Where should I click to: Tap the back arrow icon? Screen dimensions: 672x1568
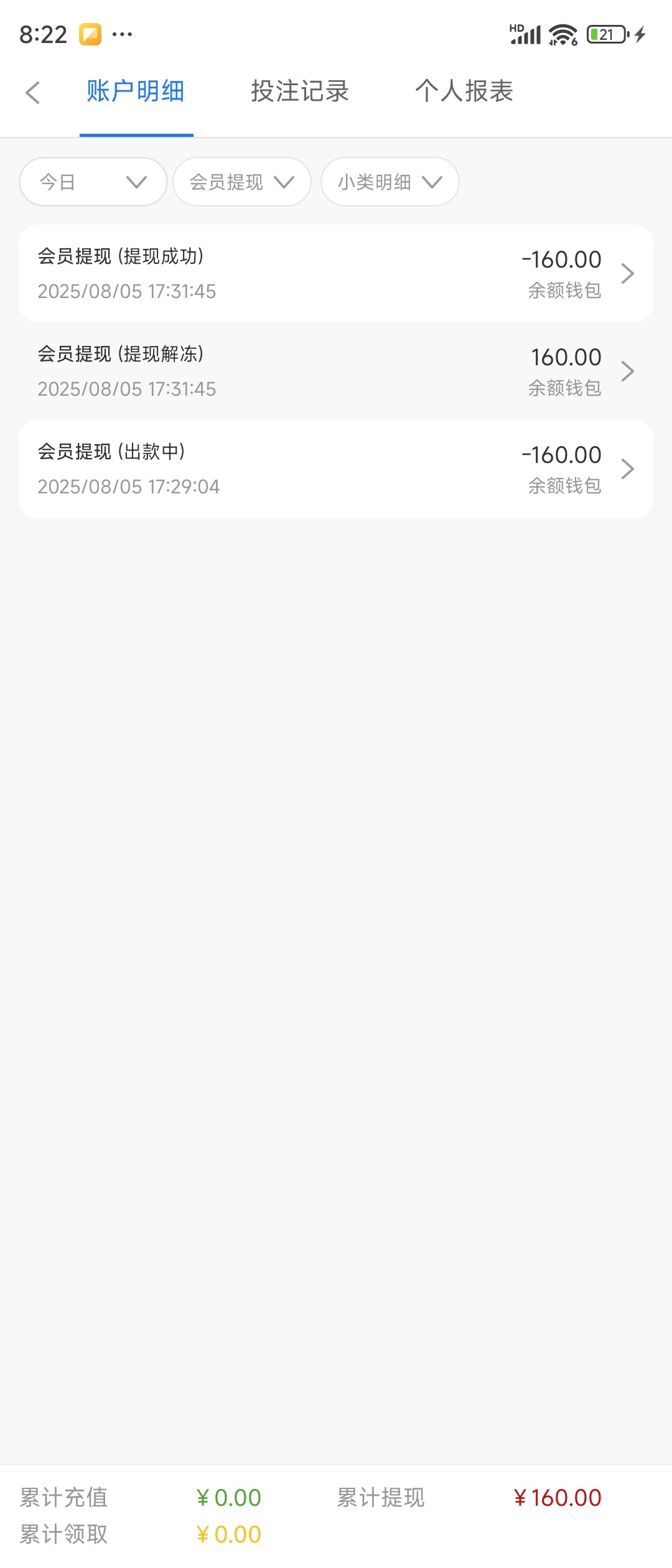click(x=32, y=91)
